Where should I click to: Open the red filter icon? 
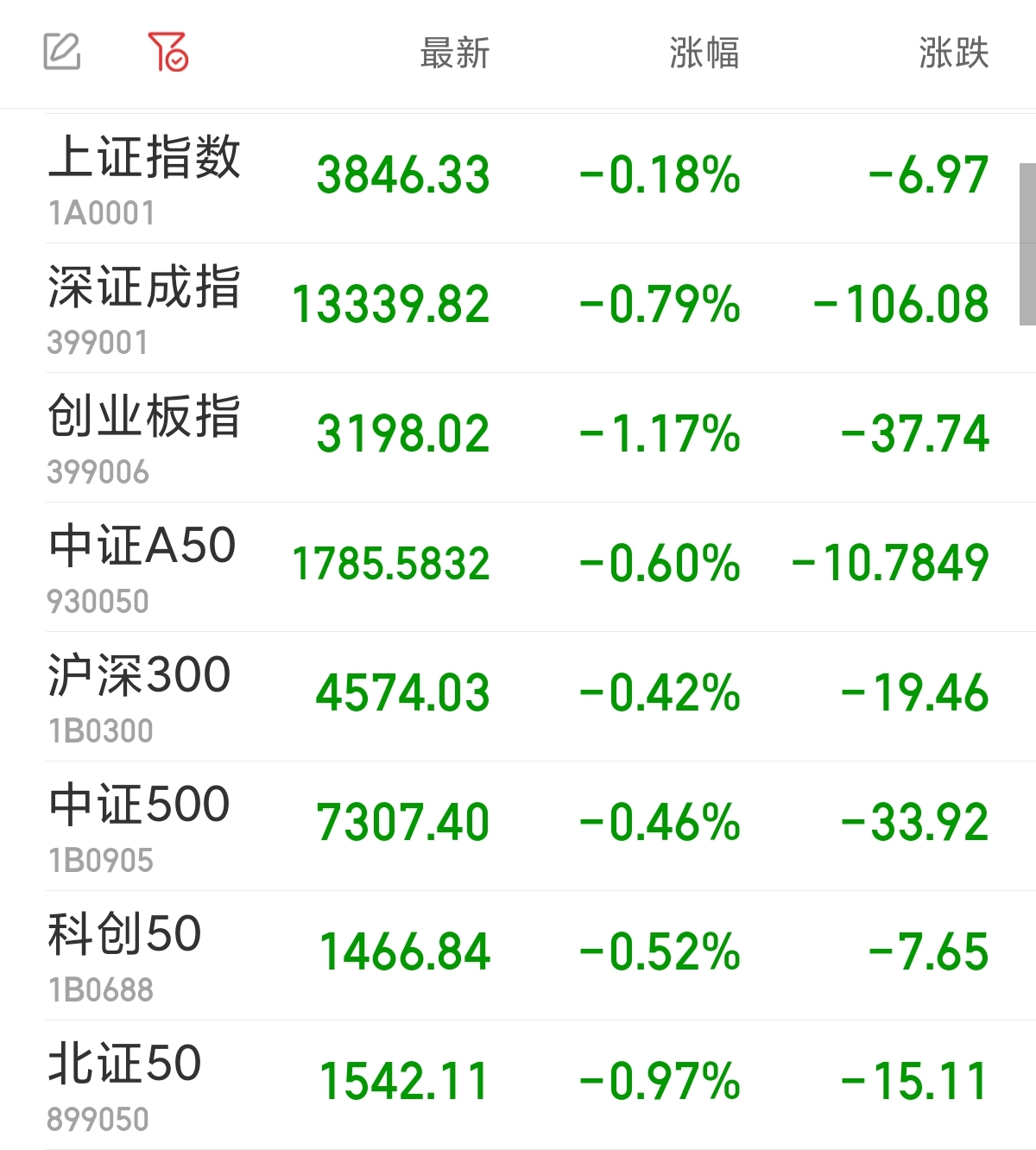point(168,52)
